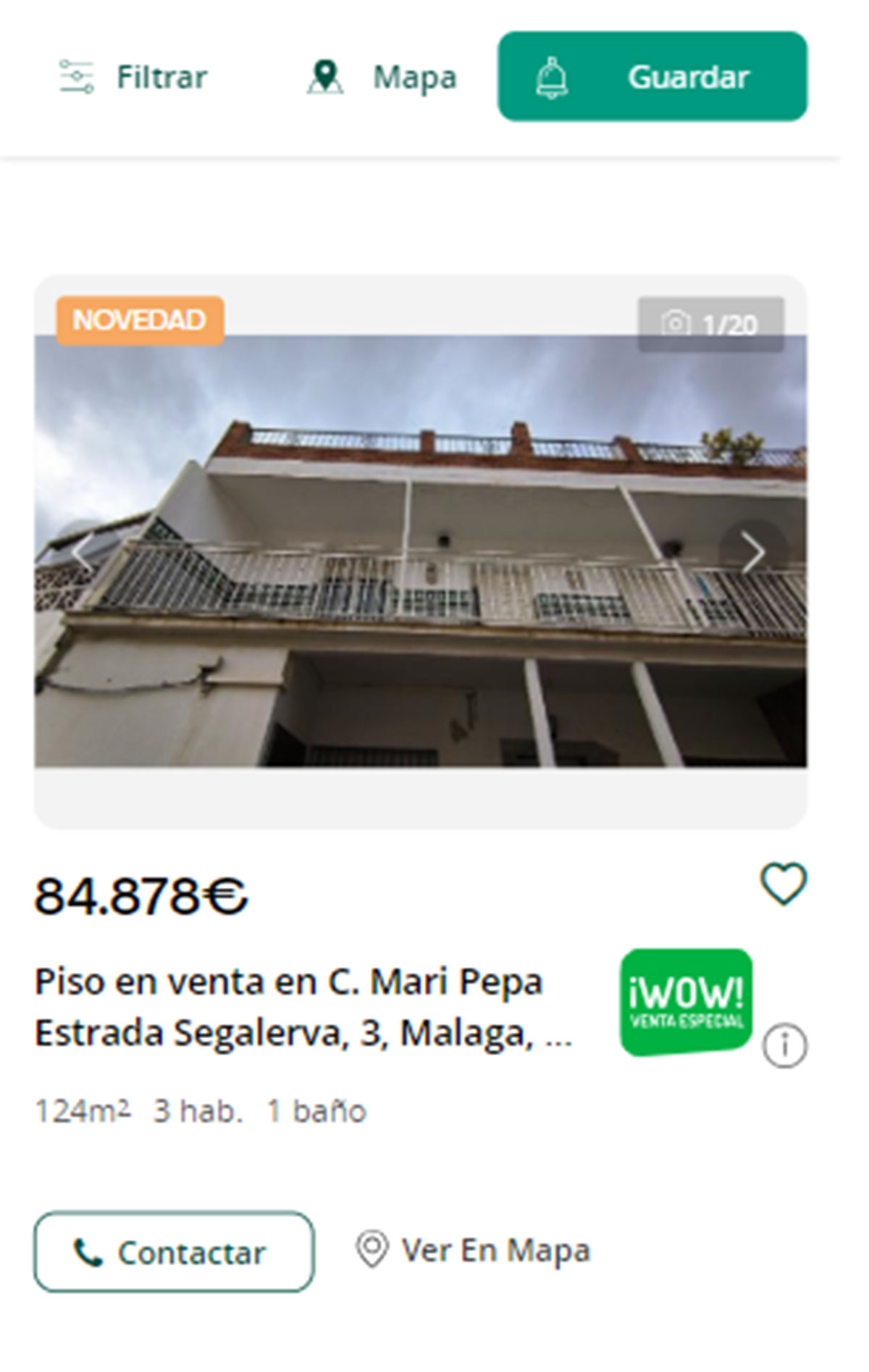Save this search with Guardar
869x1372 pixels.
[x=652, y=77]
